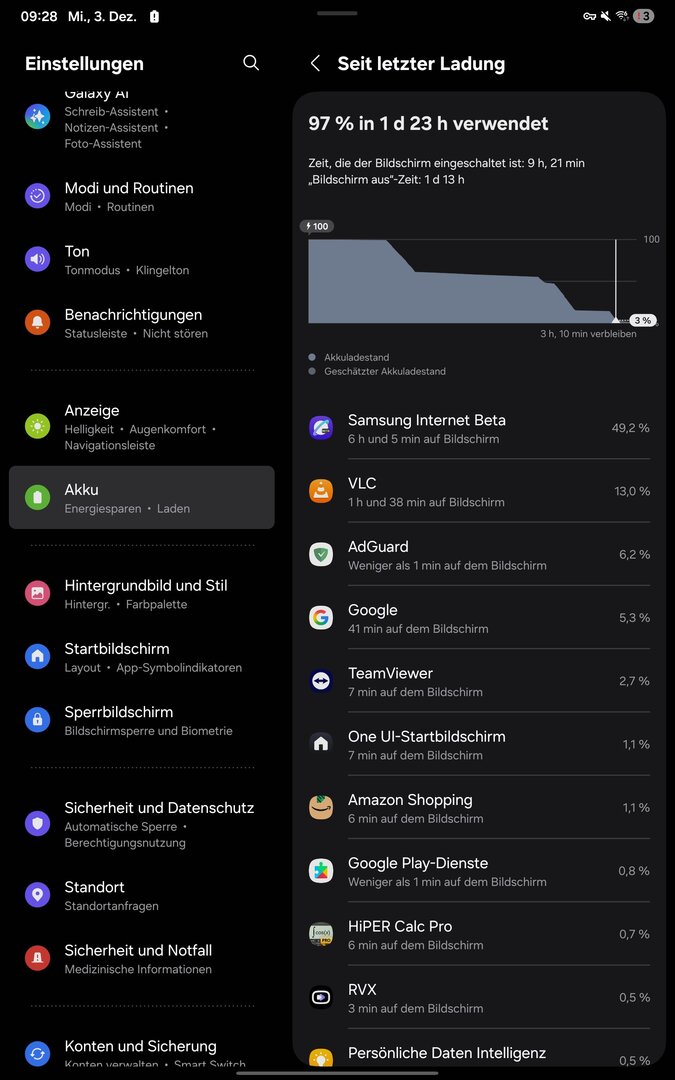This screenshot has height=1080, width=675.
Task: Open the Anzeige settings
Action: coord(141,427)
